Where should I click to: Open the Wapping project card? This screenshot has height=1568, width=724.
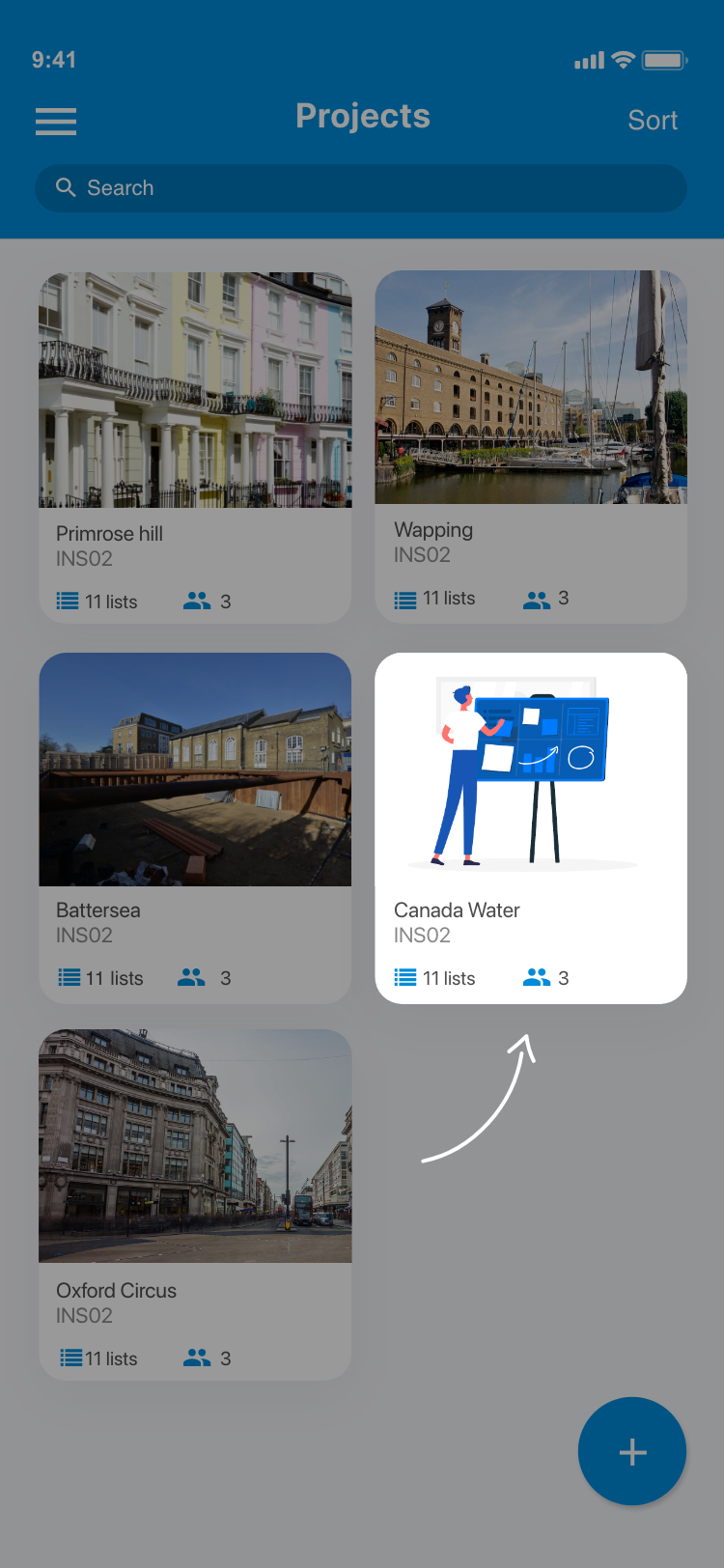531,446
